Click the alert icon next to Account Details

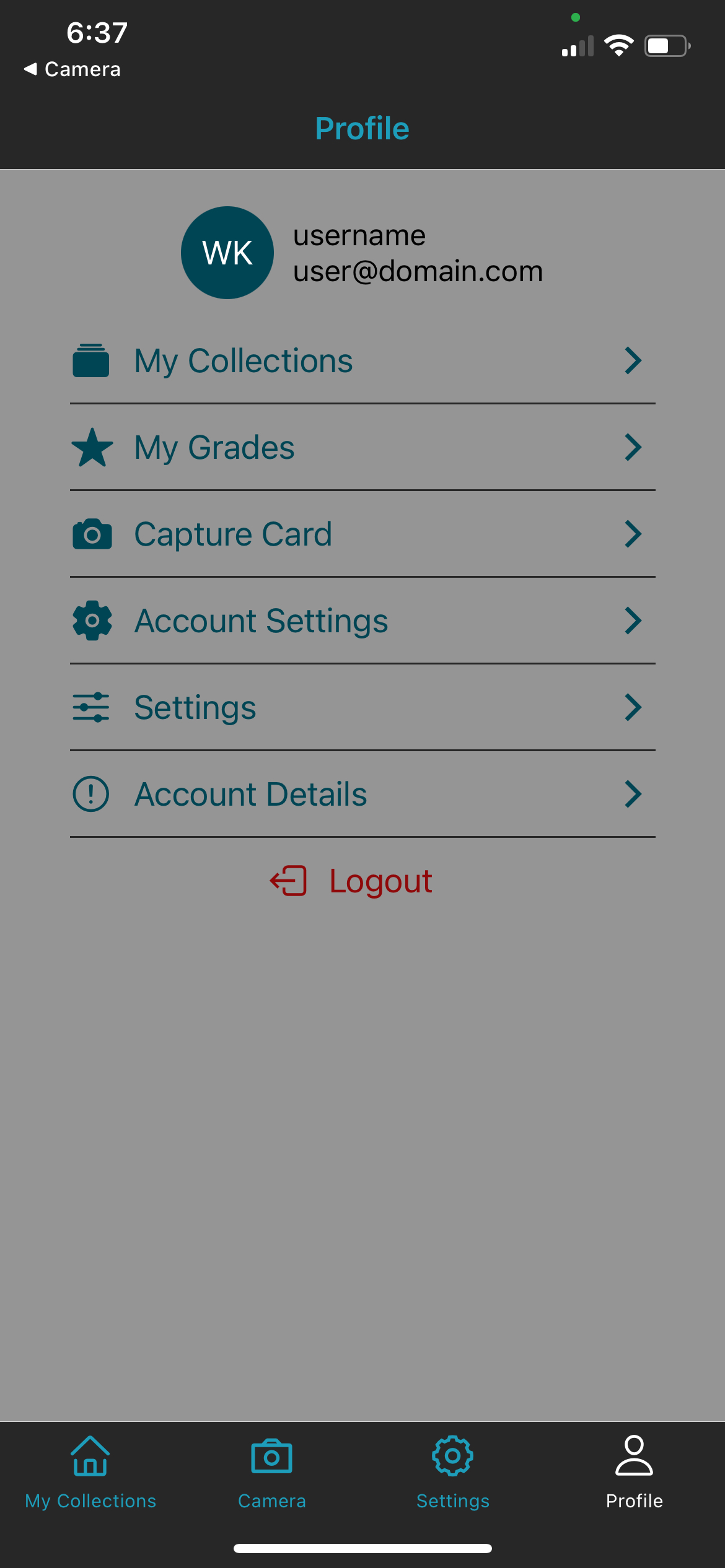click(x=90, y=793)
